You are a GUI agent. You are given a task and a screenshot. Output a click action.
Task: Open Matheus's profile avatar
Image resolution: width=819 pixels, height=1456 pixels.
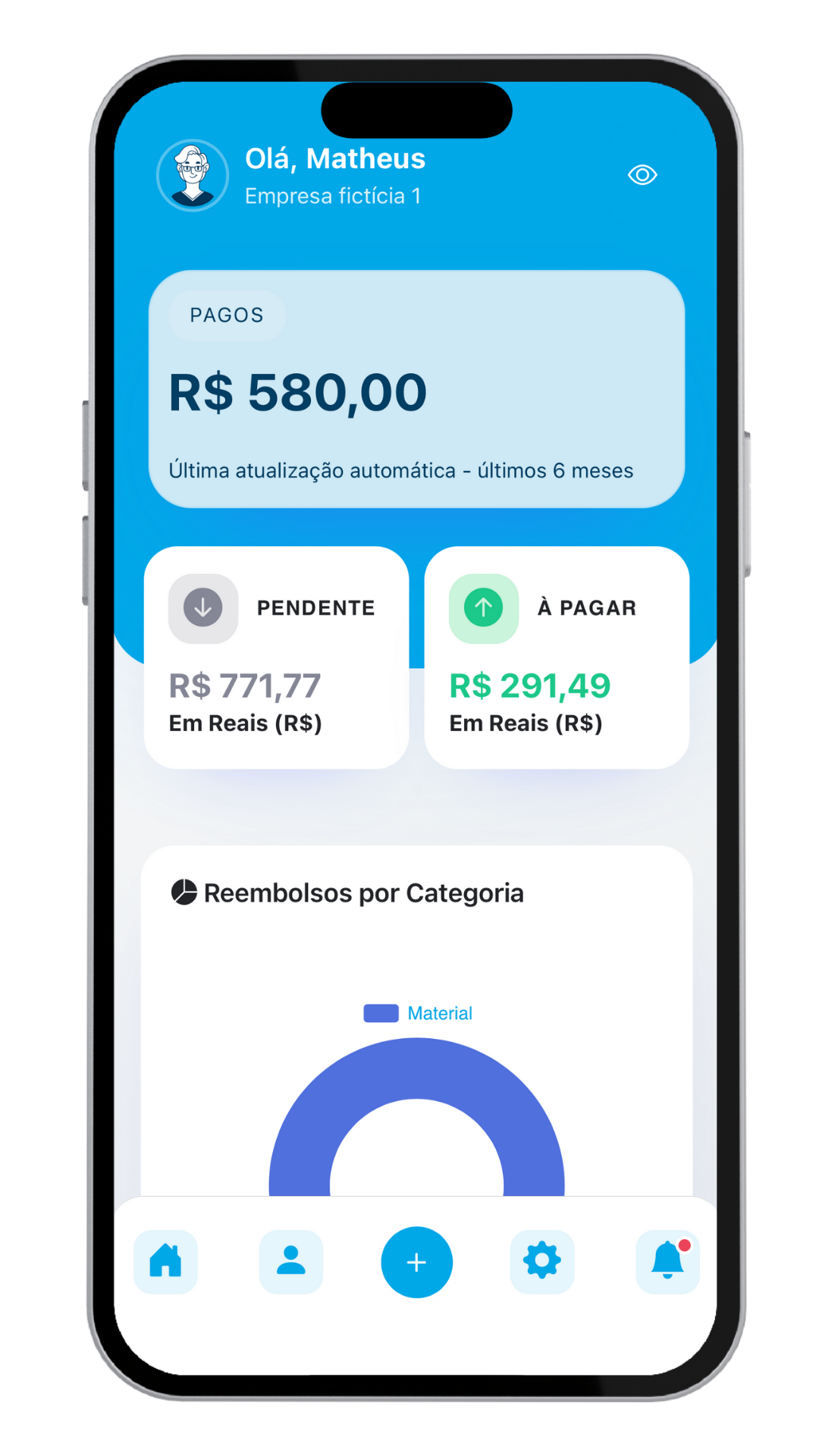click(193, 175)
